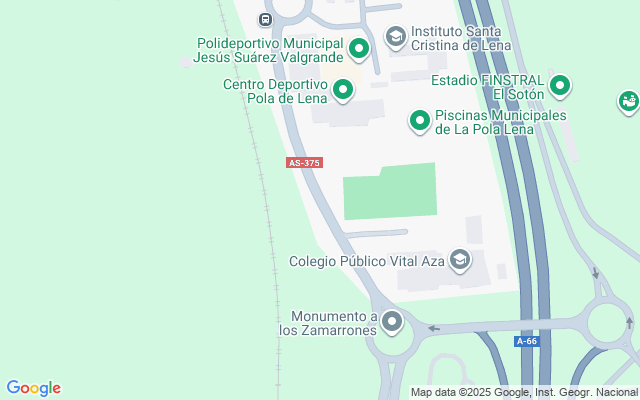Select the Instituto Santa Cristina de Lena marker

coord(395,37)
